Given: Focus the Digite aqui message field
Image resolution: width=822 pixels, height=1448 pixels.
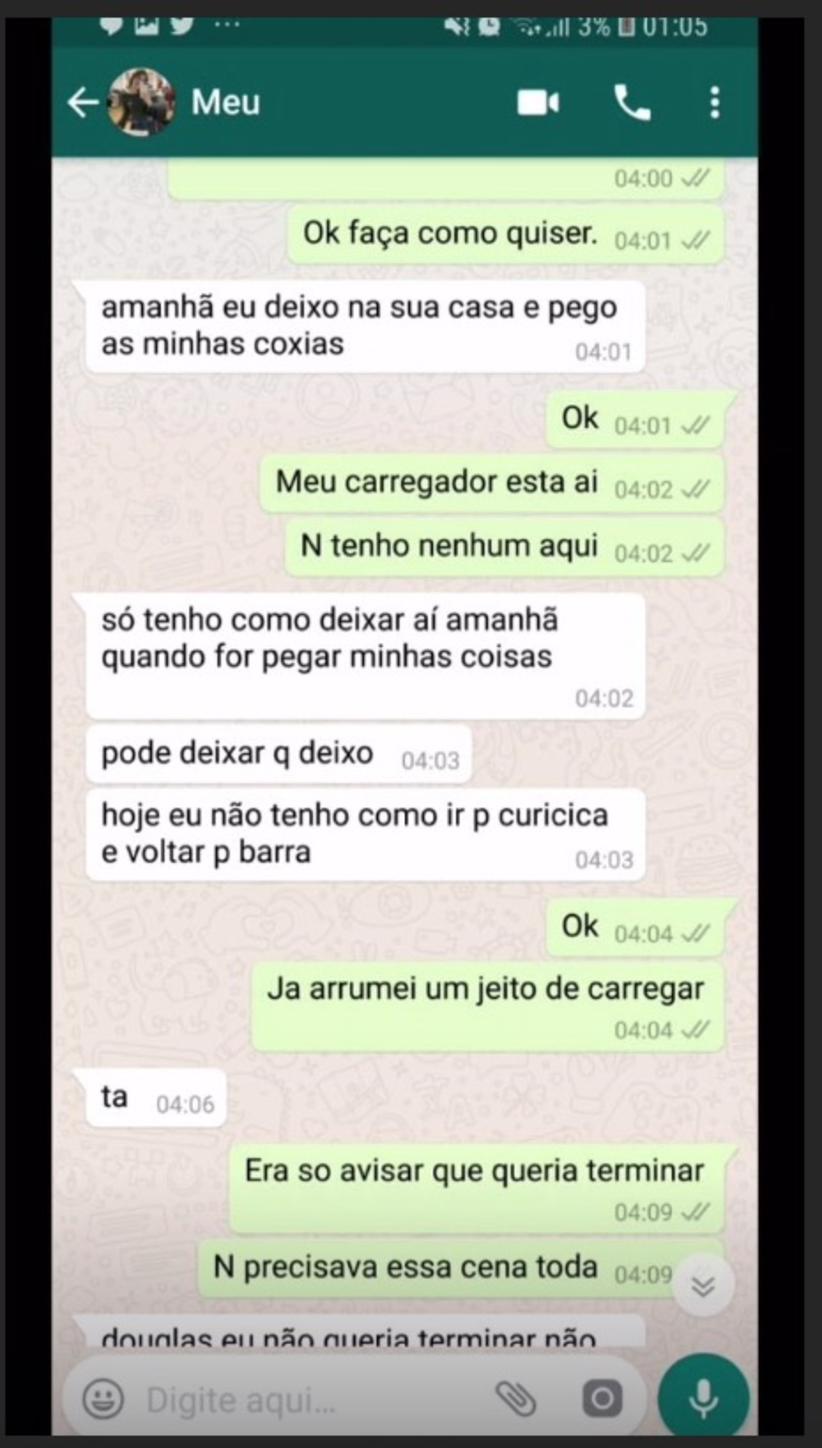Looking at the screenshot, I should click(300, 1400).
